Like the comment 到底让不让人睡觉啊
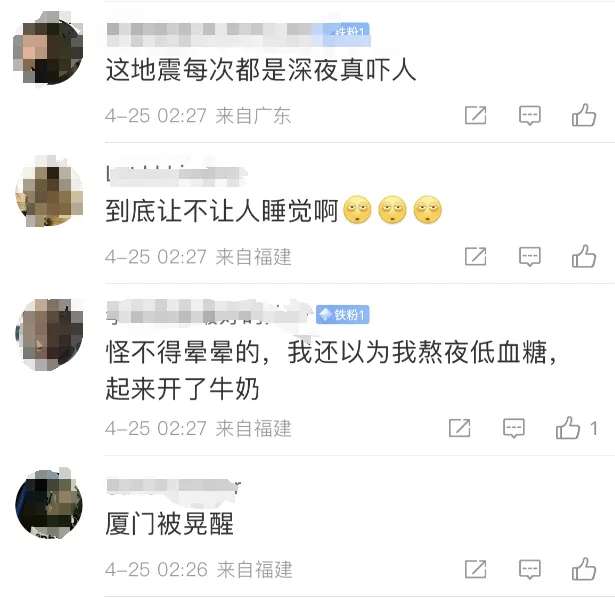This screenshot has width=615, height=599. click(x=584, y=257)
